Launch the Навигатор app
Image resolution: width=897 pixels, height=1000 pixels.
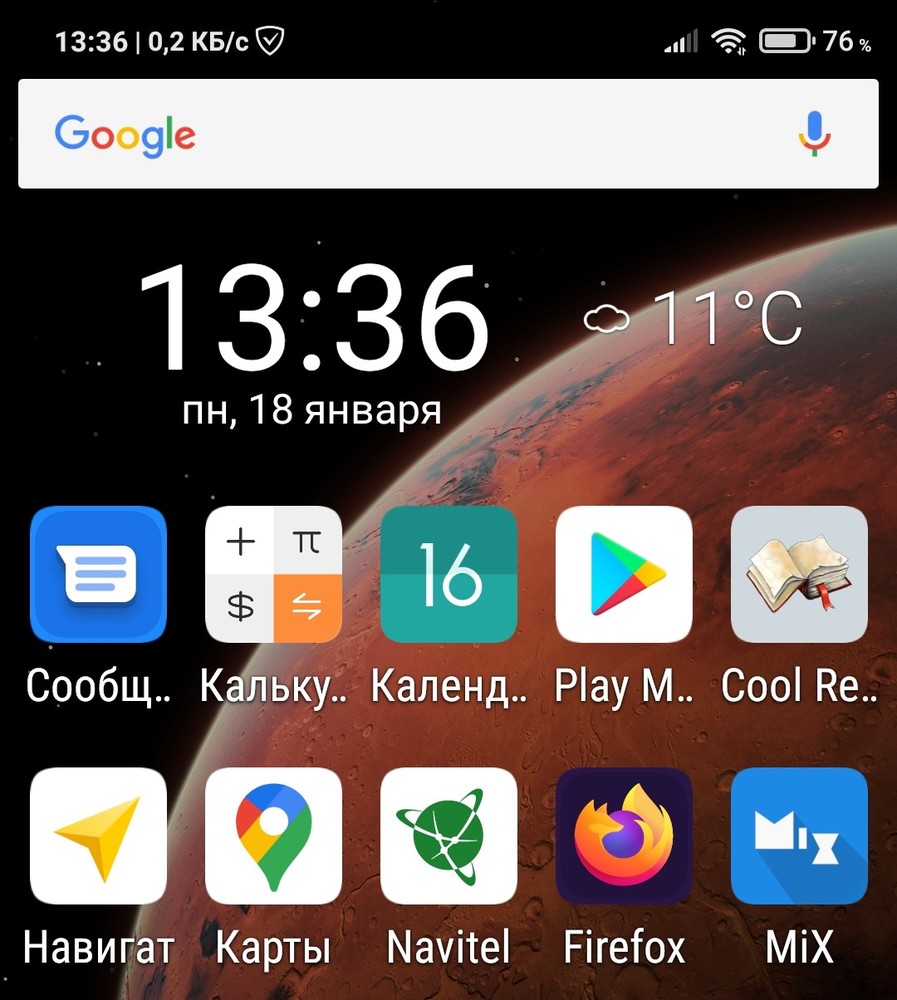point(98,836)
